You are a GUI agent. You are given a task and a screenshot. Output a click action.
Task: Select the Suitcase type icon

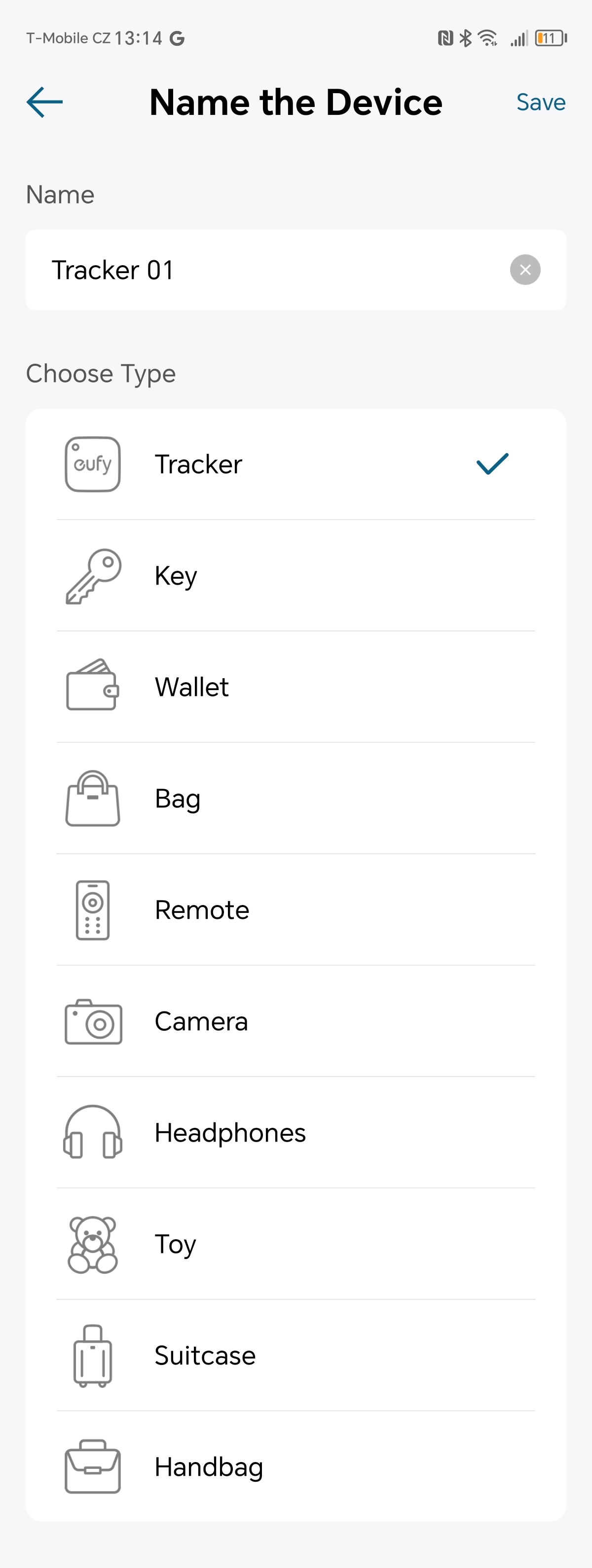click(91, 1356)
